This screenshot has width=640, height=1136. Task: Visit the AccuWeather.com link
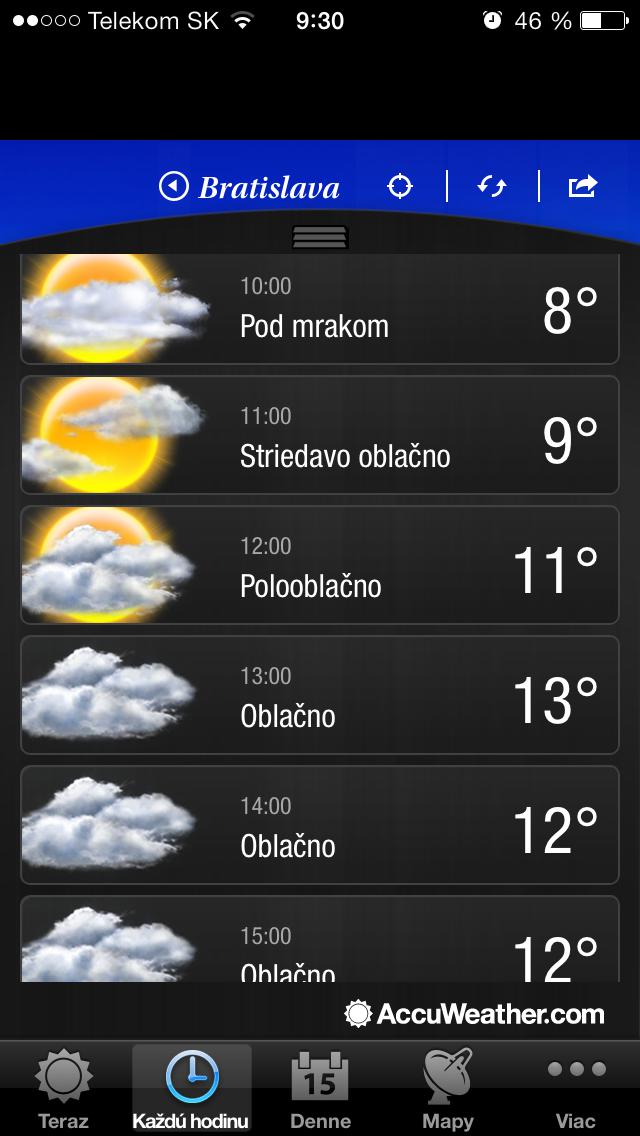pyautogui.click(x=476, y=1014)
